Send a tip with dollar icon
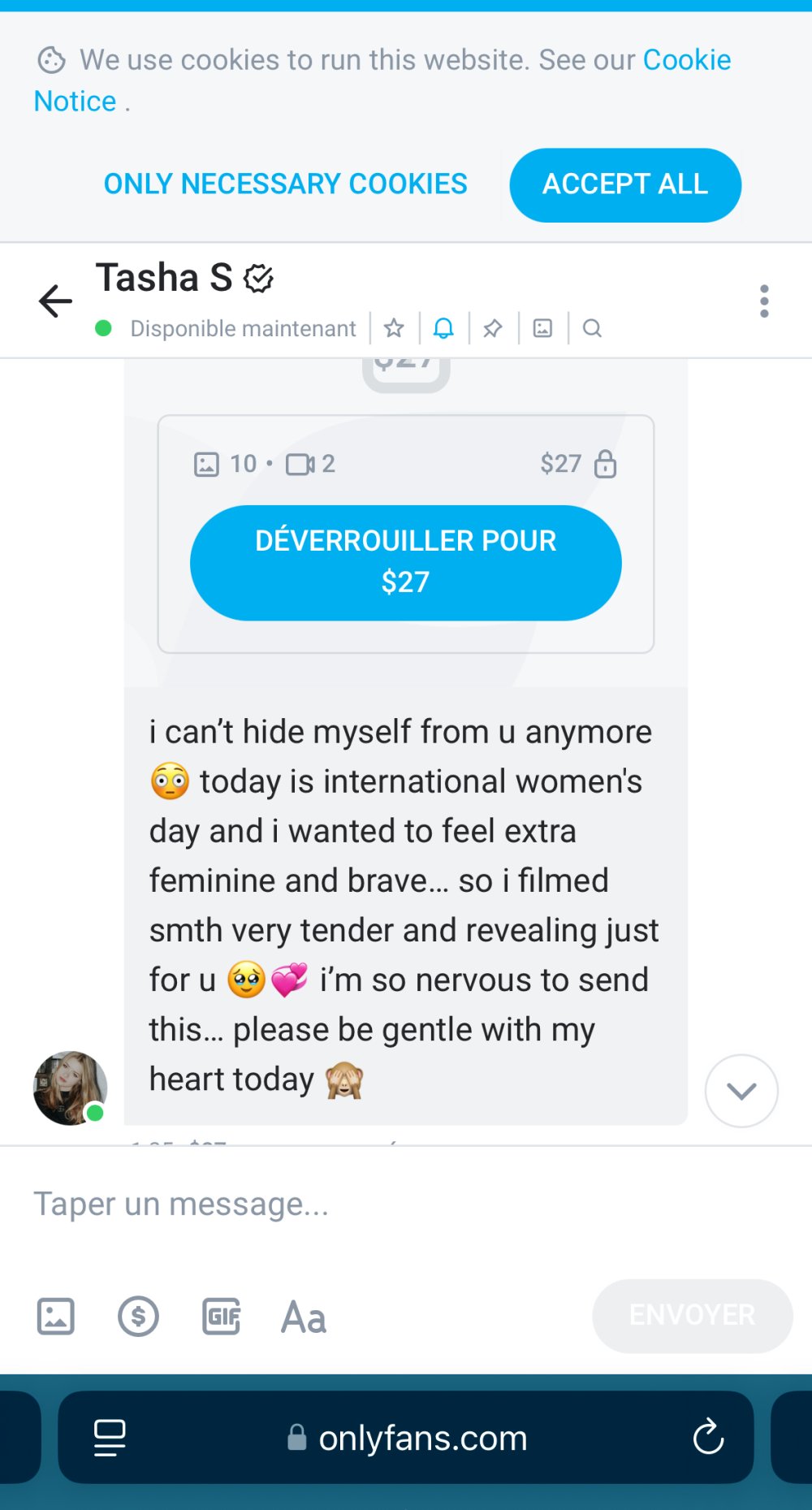 138,1316
